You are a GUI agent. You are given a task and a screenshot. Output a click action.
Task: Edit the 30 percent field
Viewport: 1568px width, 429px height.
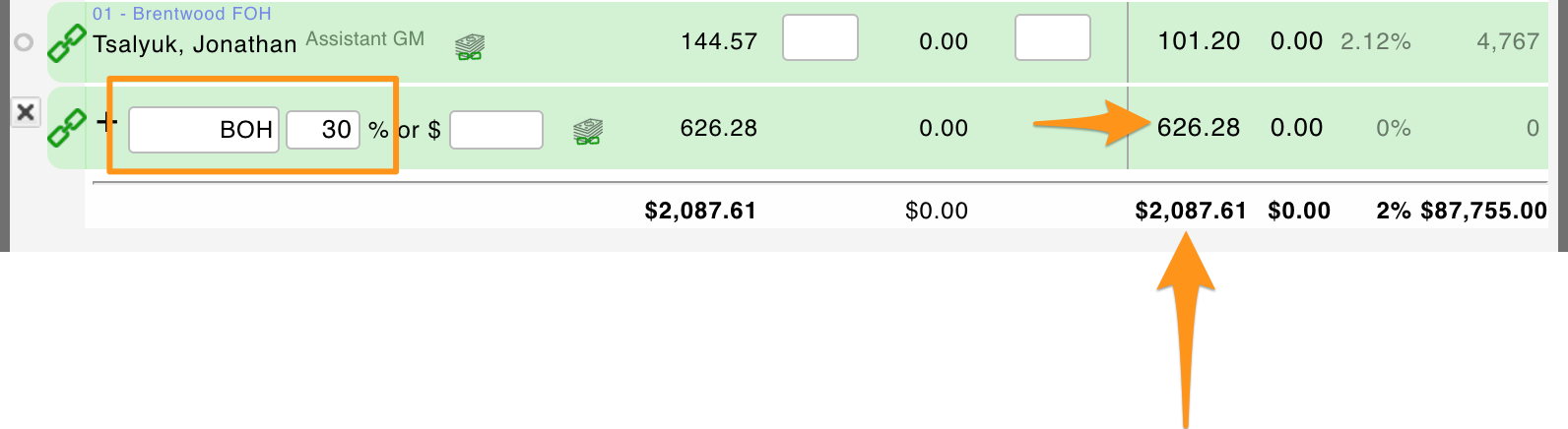pos(323,130)
